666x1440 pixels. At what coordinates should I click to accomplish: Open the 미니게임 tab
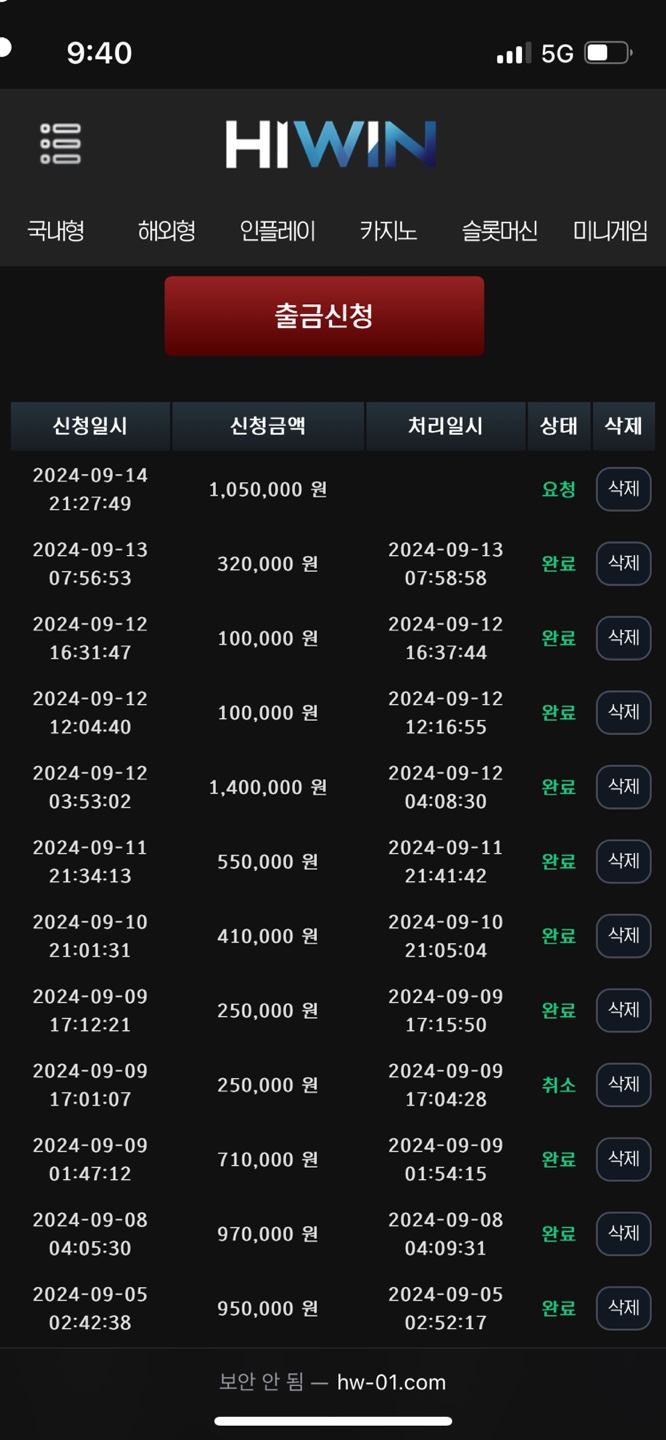point(611,231)
